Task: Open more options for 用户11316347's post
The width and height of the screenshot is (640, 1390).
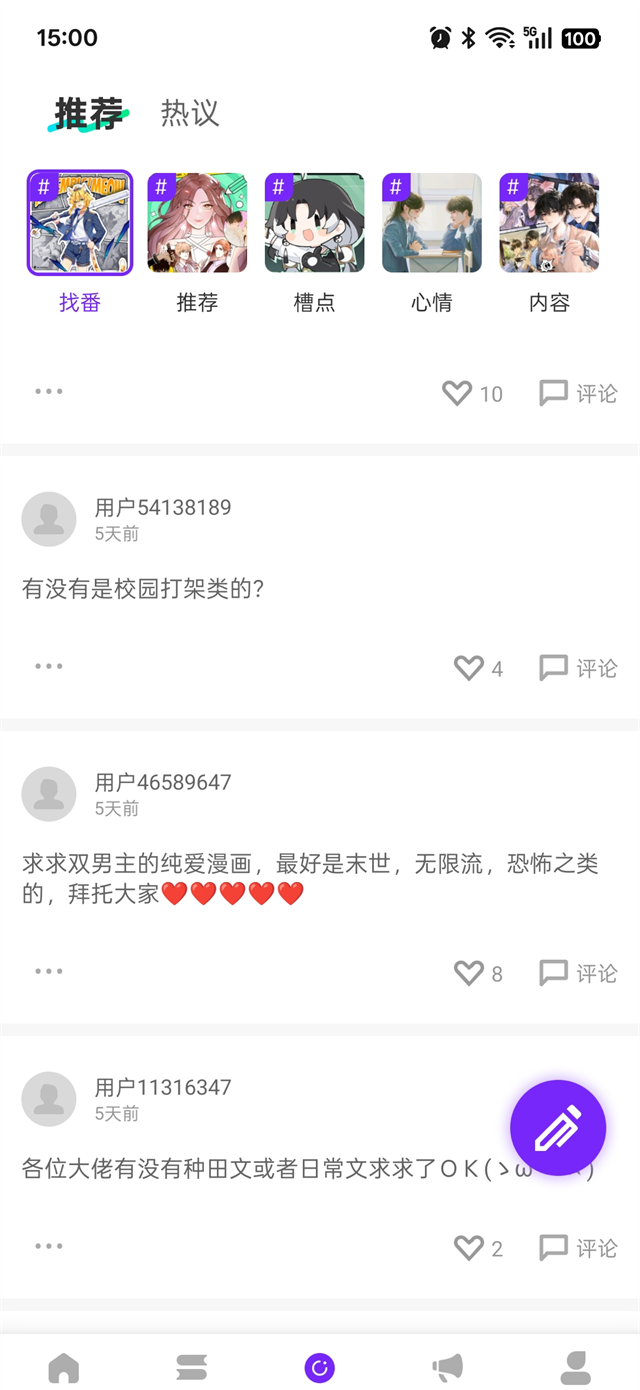Action: (48, 1246)
